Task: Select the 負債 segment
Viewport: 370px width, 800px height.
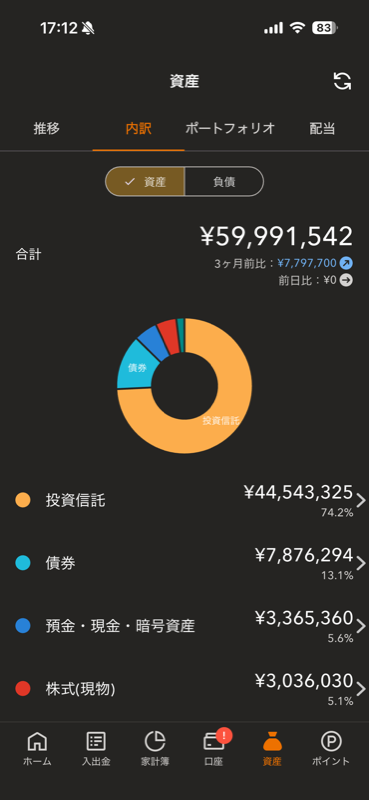Action: point(224,182)
